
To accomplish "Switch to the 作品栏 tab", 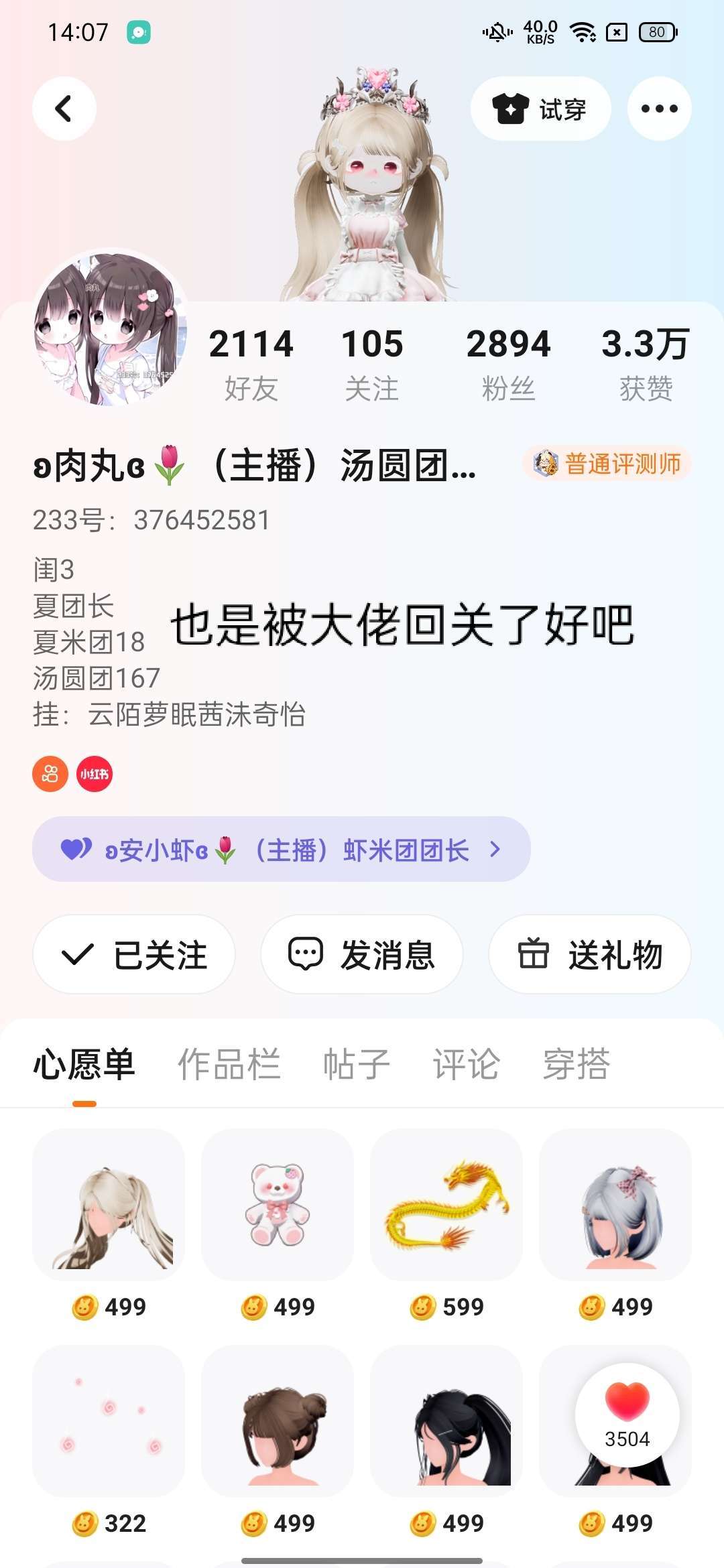I will pos(229,1064).
